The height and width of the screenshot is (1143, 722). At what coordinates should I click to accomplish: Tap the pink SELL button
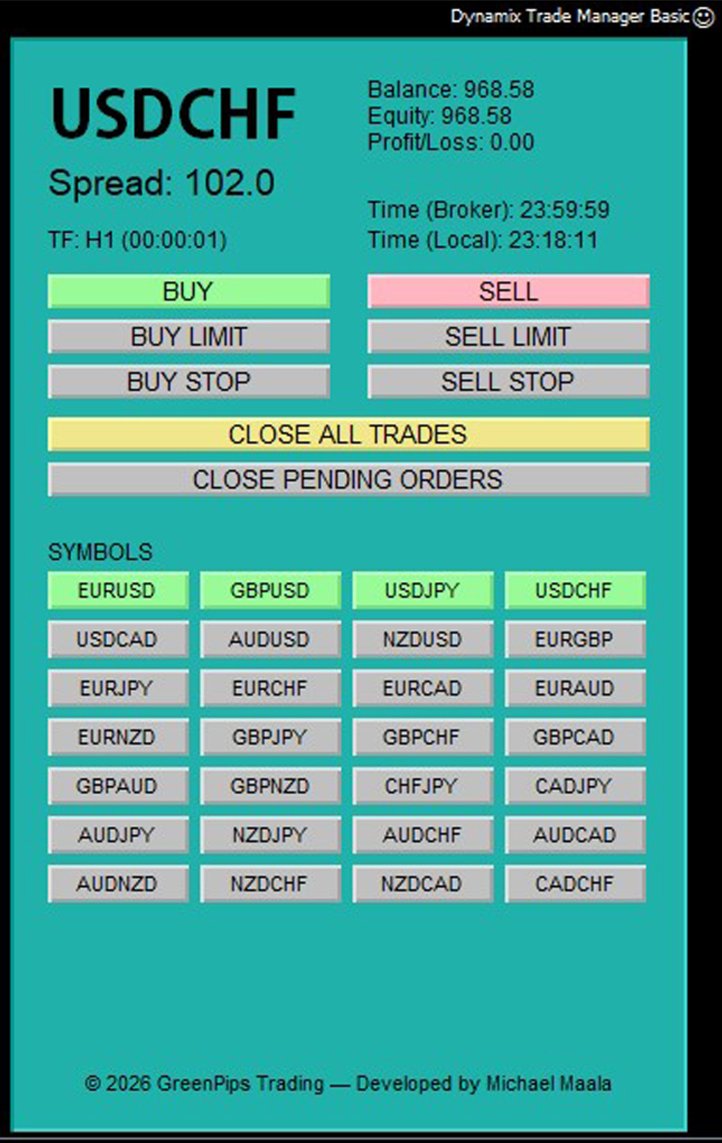[508, 291]
